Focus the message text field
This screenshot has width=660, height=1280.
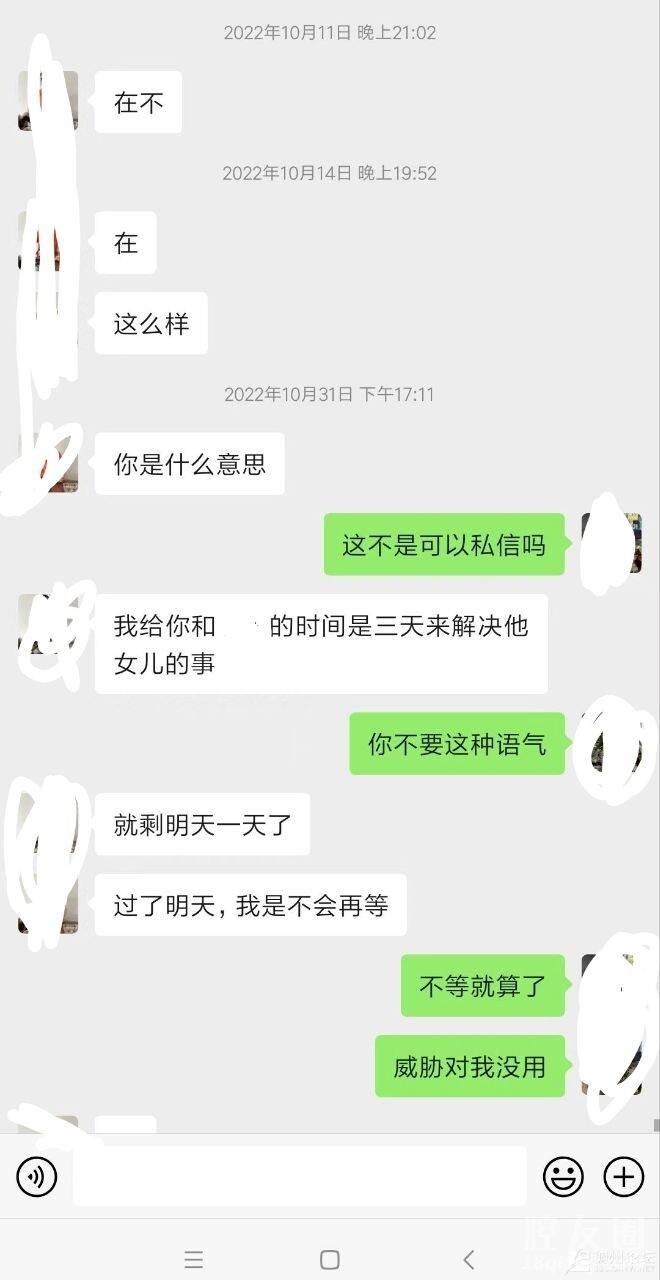tap(300, 1176)
